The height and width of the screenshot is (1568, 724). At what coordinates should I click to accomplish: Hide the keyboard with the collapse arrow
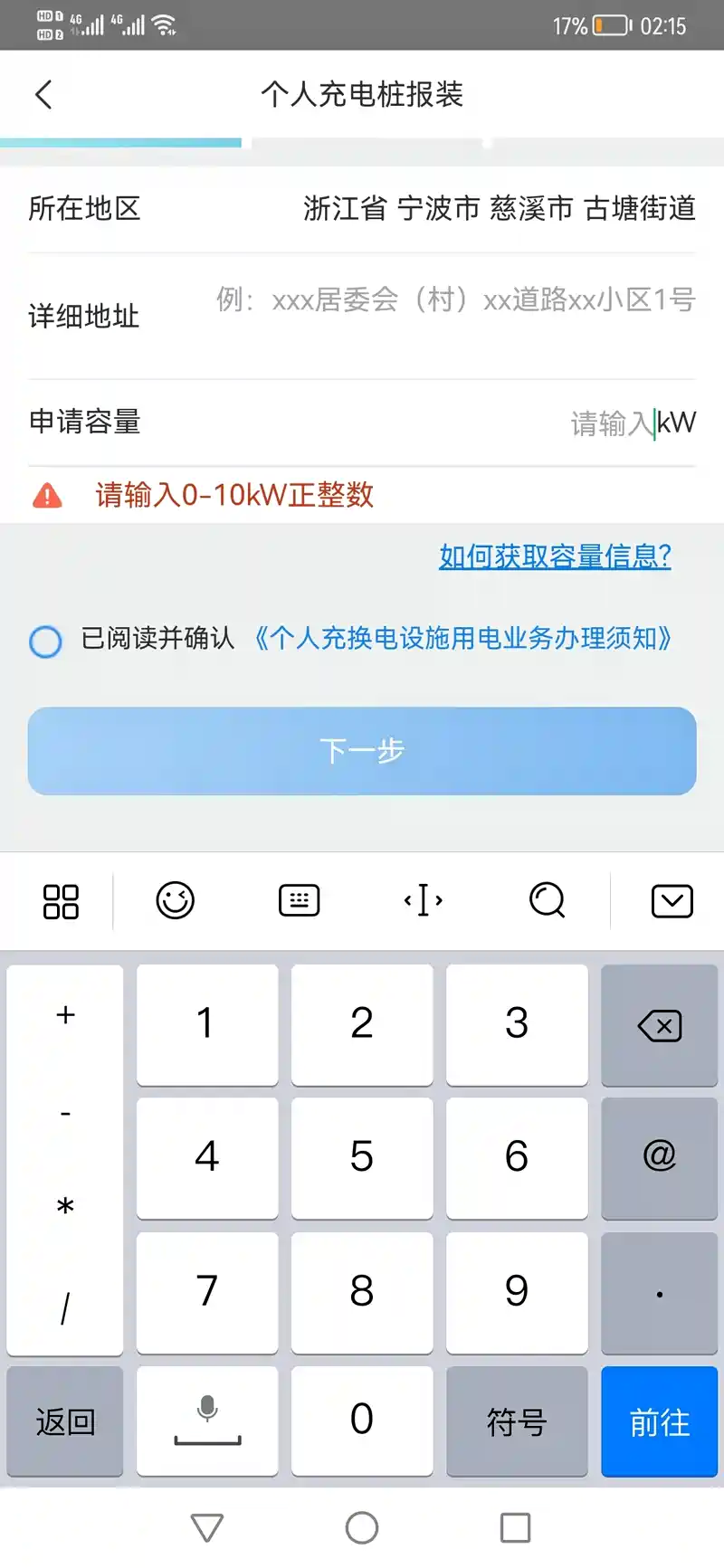click(x=672, y=901)
